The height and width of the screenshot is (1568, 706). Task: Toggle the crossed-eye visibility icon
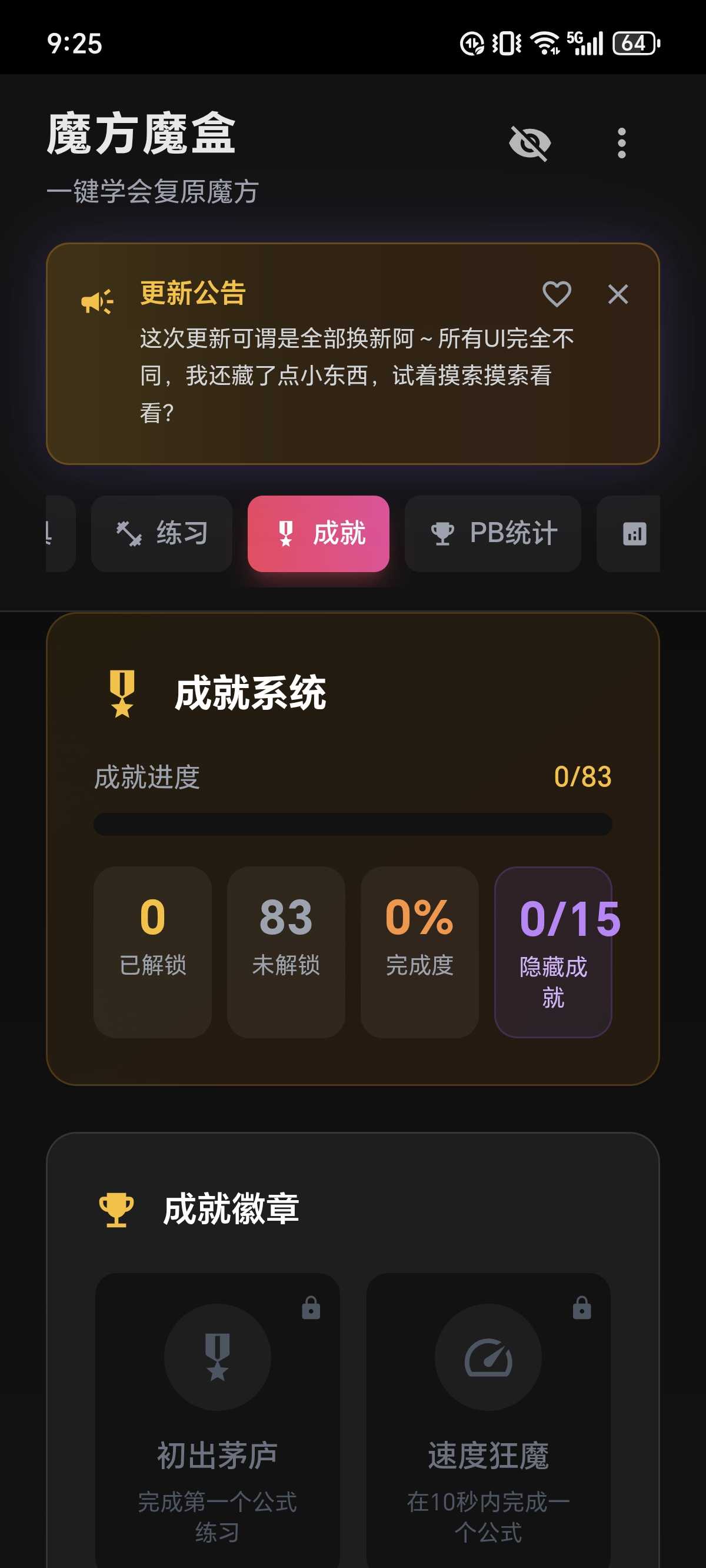pos(529,143)
